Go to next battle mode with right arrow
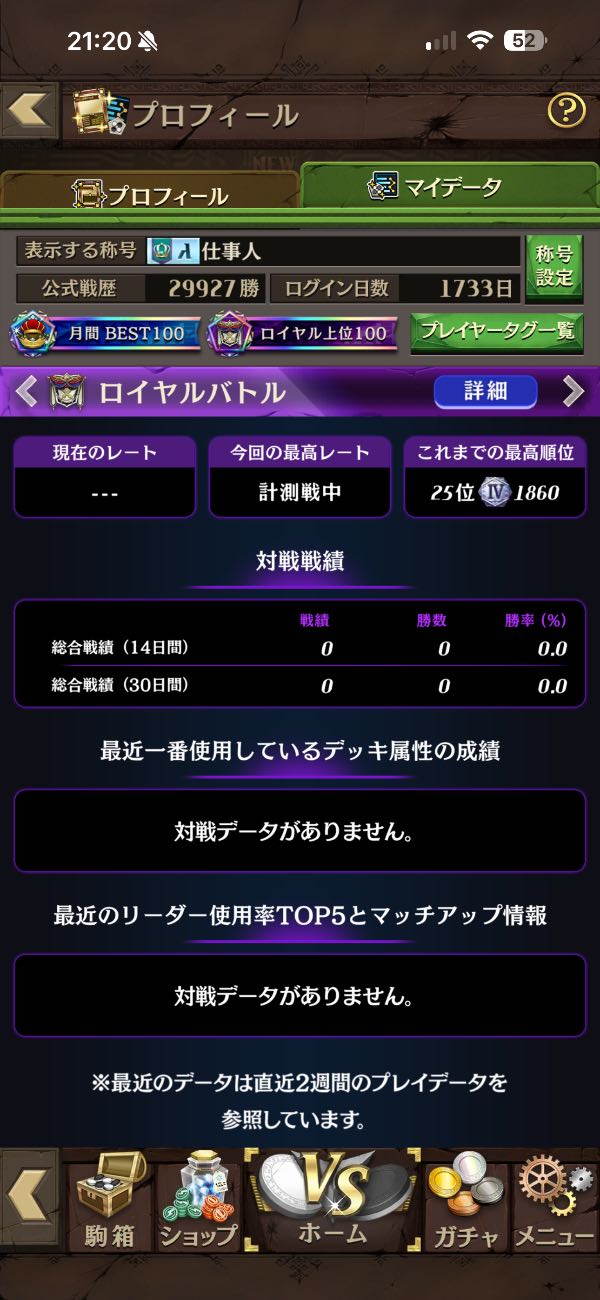 (x=572, y=392)
